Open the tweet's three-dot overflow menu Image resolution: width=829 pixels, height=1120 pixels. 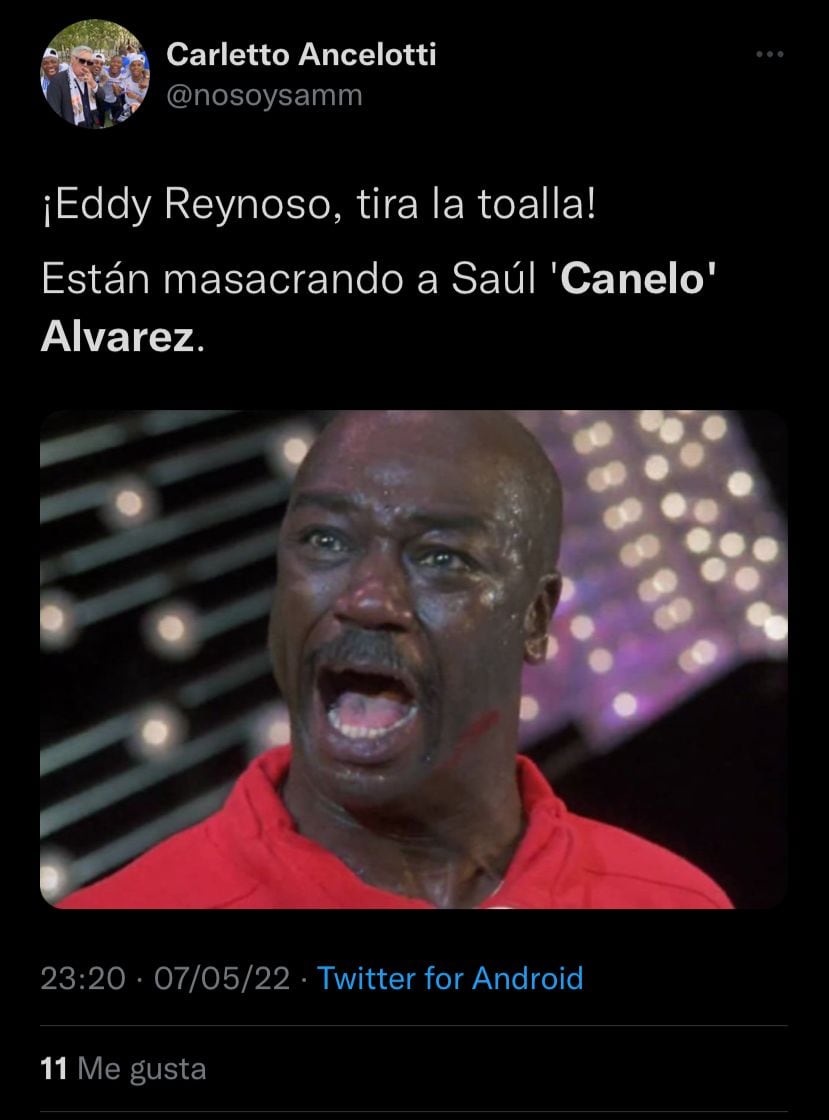(769, 55)
